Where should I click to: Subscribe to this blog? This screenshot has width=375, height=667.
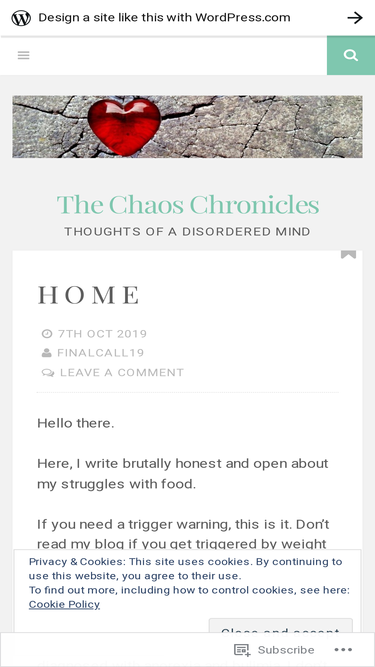click(274, 650)
